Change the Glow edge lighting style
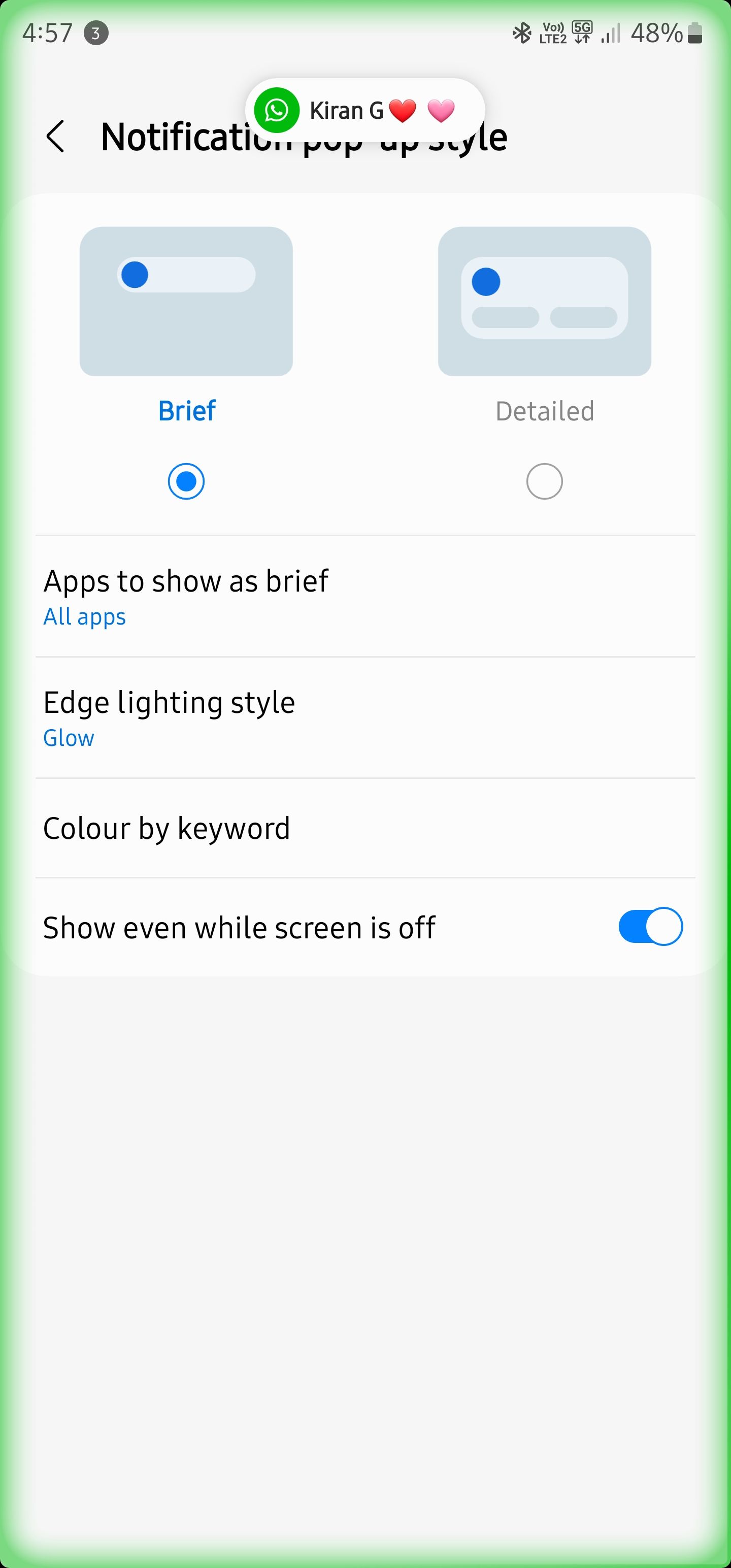 (x=68, y=738)
